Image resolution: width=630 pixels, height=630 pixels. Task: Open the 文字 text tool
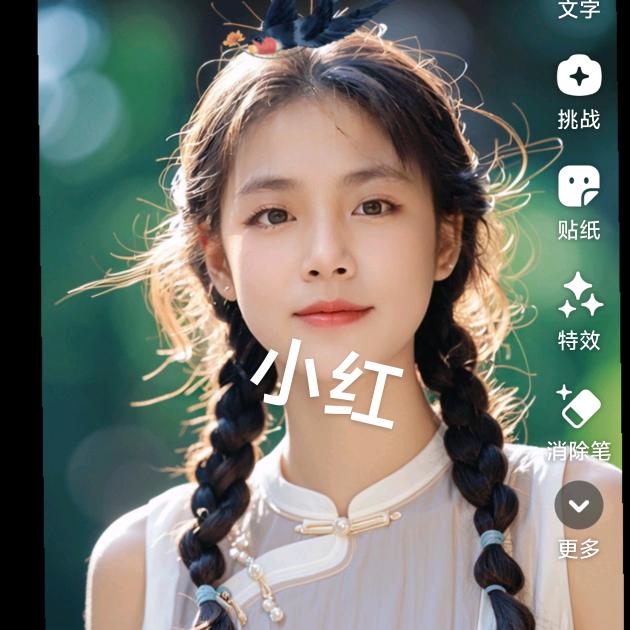click(x=579, y=10)
